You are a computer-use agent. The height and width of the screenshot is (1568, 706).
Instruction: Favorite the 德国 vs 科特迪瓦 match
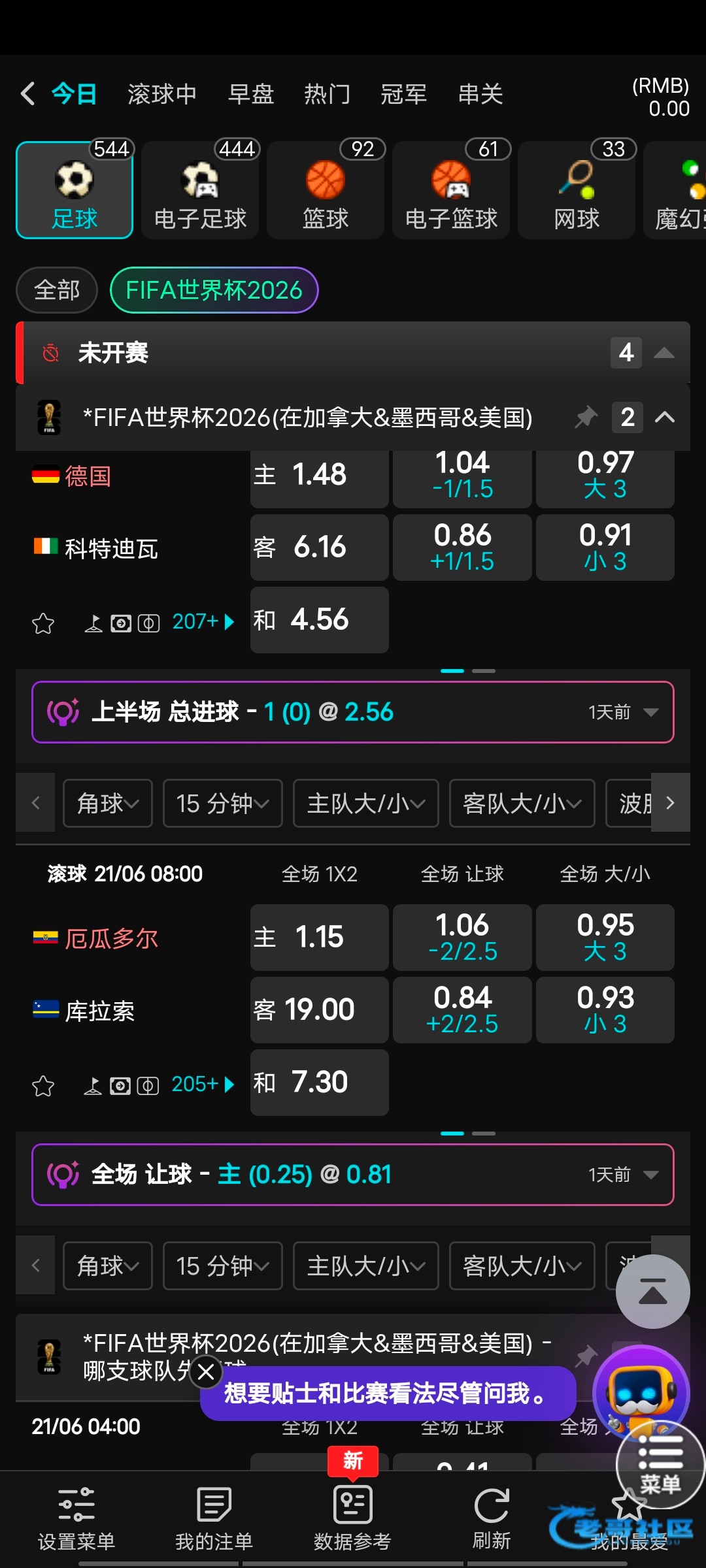pyautogui.click(x=43, y=623)
